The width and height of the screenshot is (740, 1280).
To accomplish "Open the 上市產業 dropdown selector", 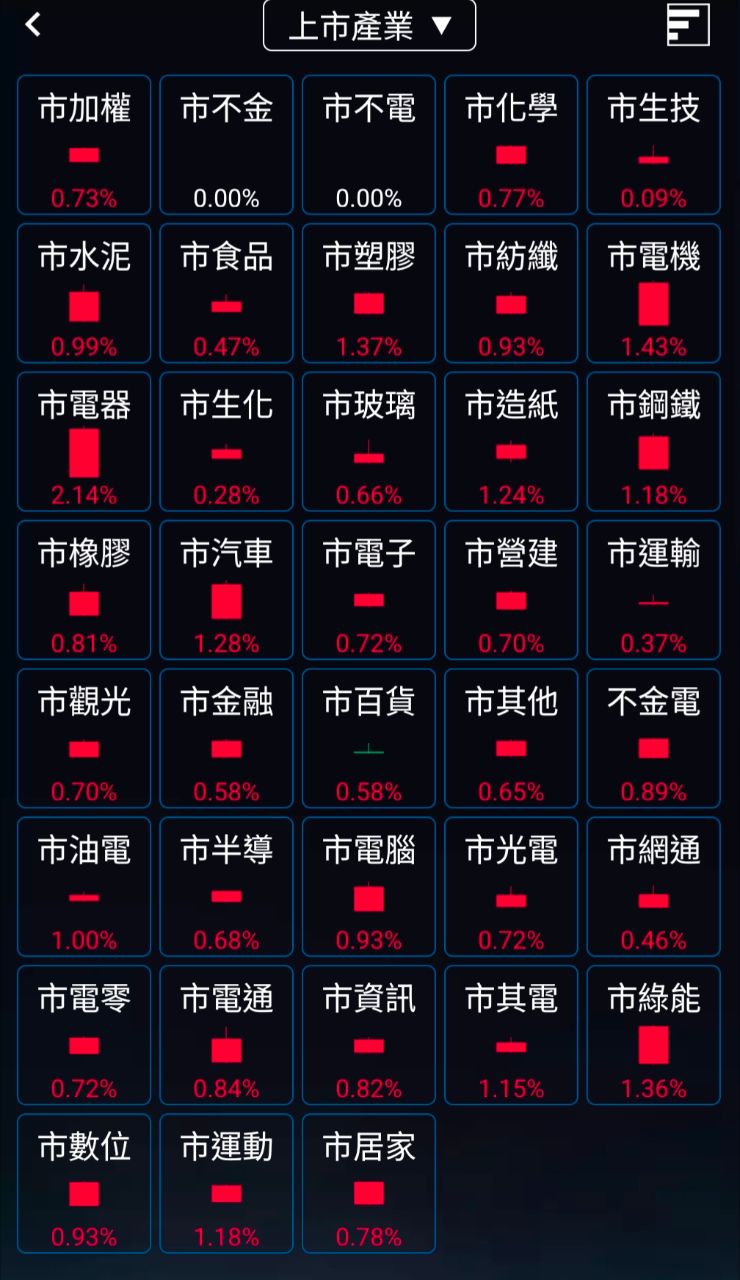I will click(369, 26).
